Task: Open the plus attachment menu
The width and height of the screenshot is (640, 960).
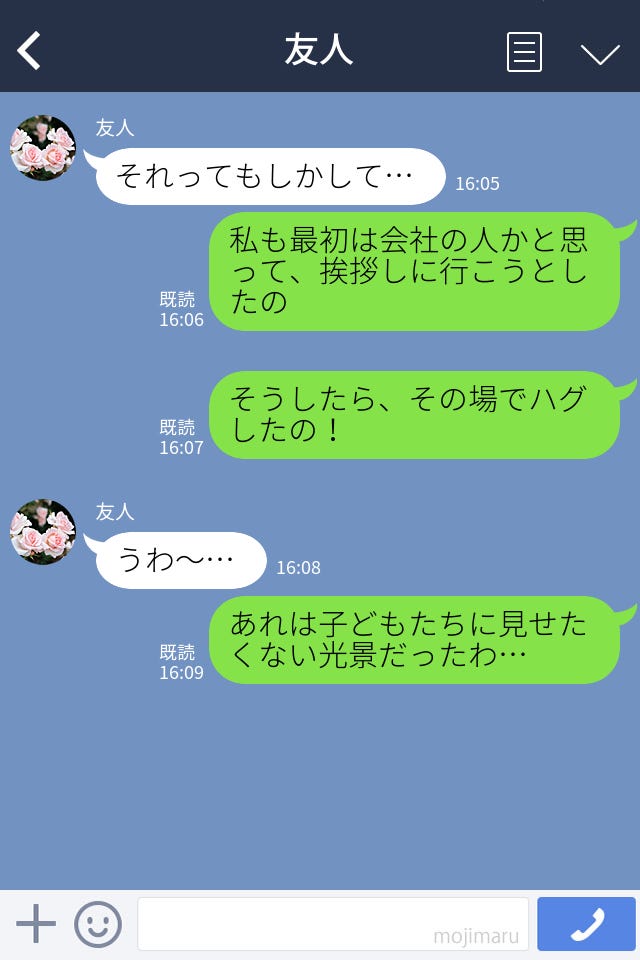Action: [x=36, y=924]
